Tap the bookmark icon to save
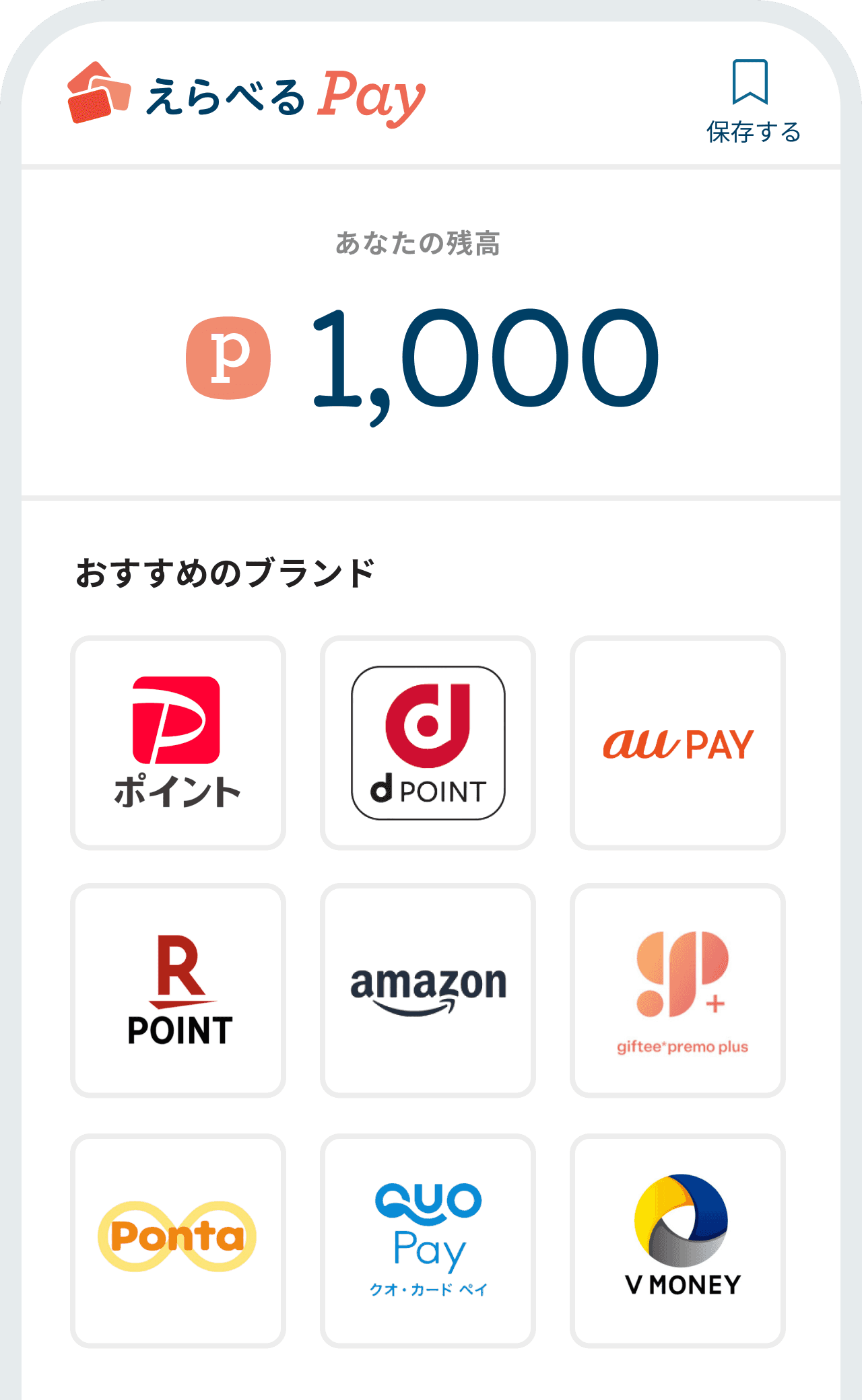 pos(750,82)
